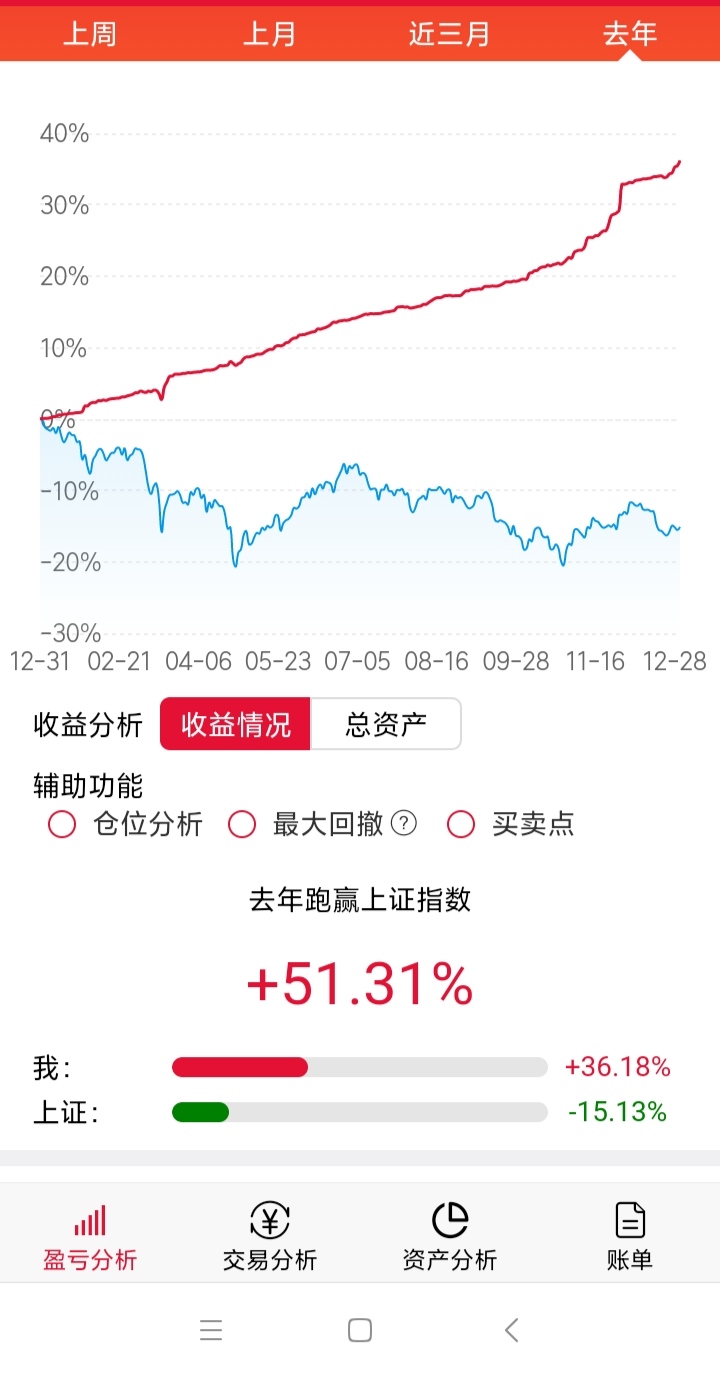This screenshot has width=720, height=1378.
Task: Tap the system home button
Action: point(360,1330)
